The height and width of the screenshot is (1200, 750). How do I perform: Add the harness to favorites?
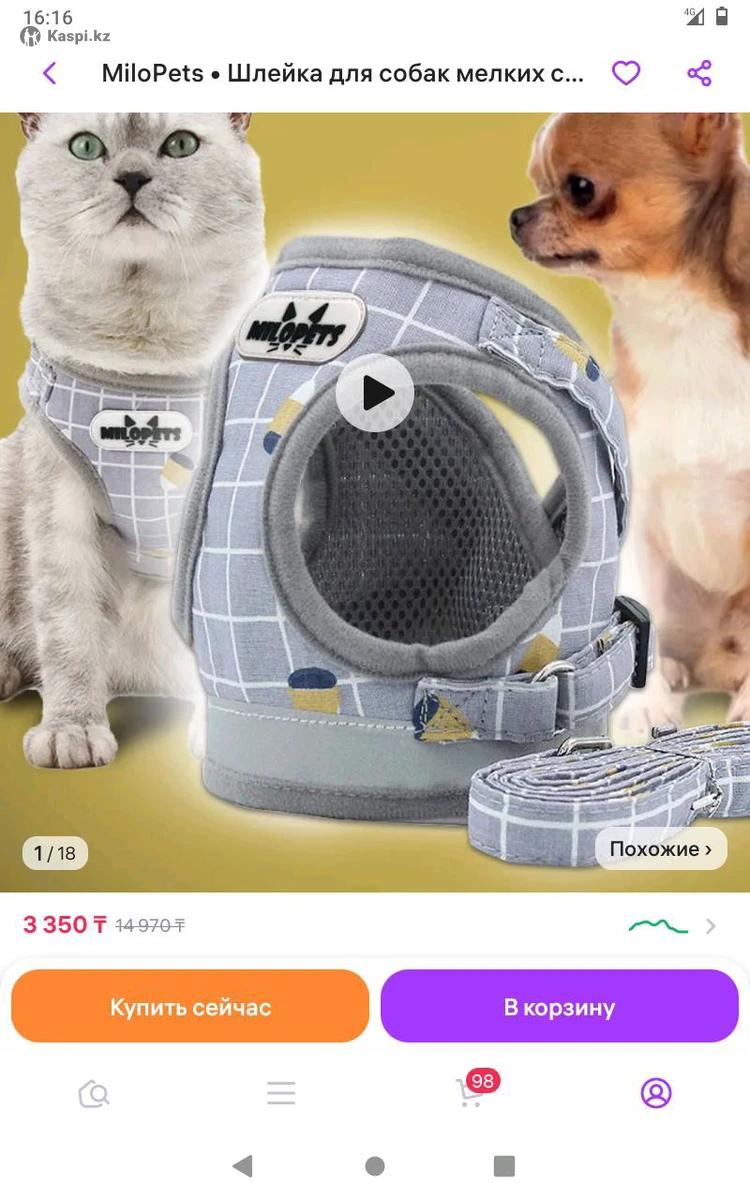626,73
